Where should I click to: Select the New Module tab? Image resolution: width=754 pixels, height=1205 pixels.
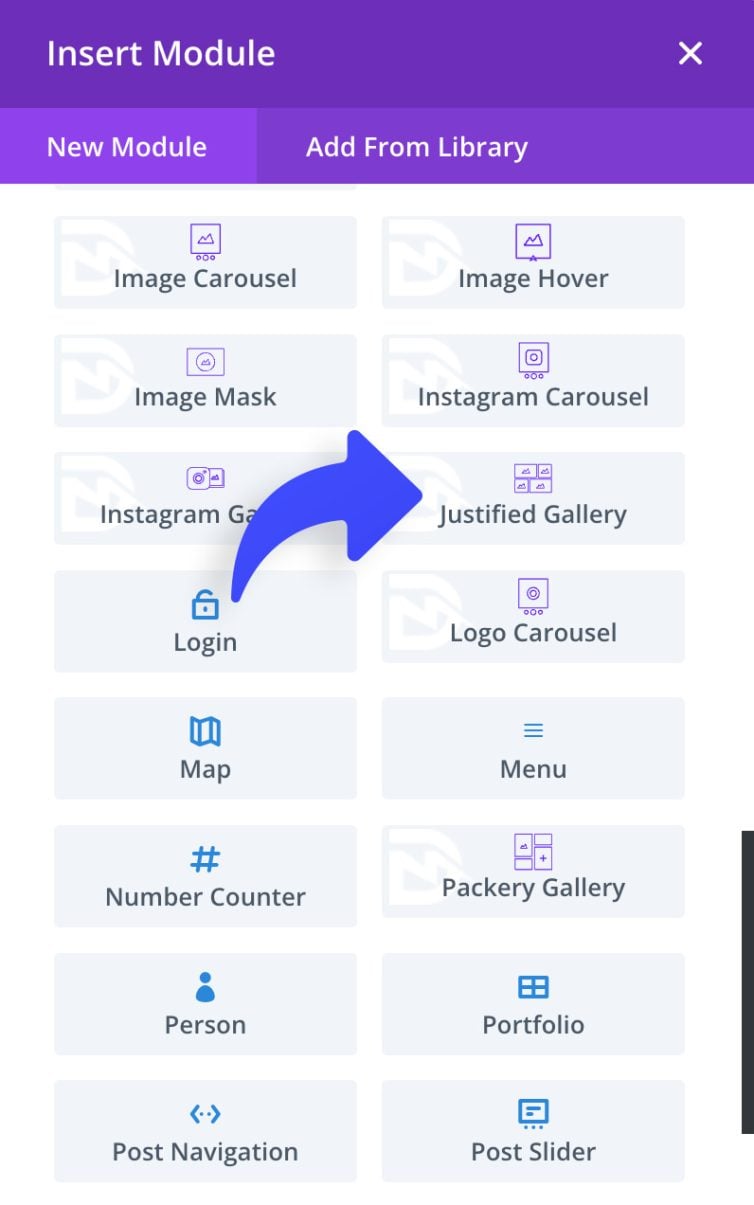point(125,147)
